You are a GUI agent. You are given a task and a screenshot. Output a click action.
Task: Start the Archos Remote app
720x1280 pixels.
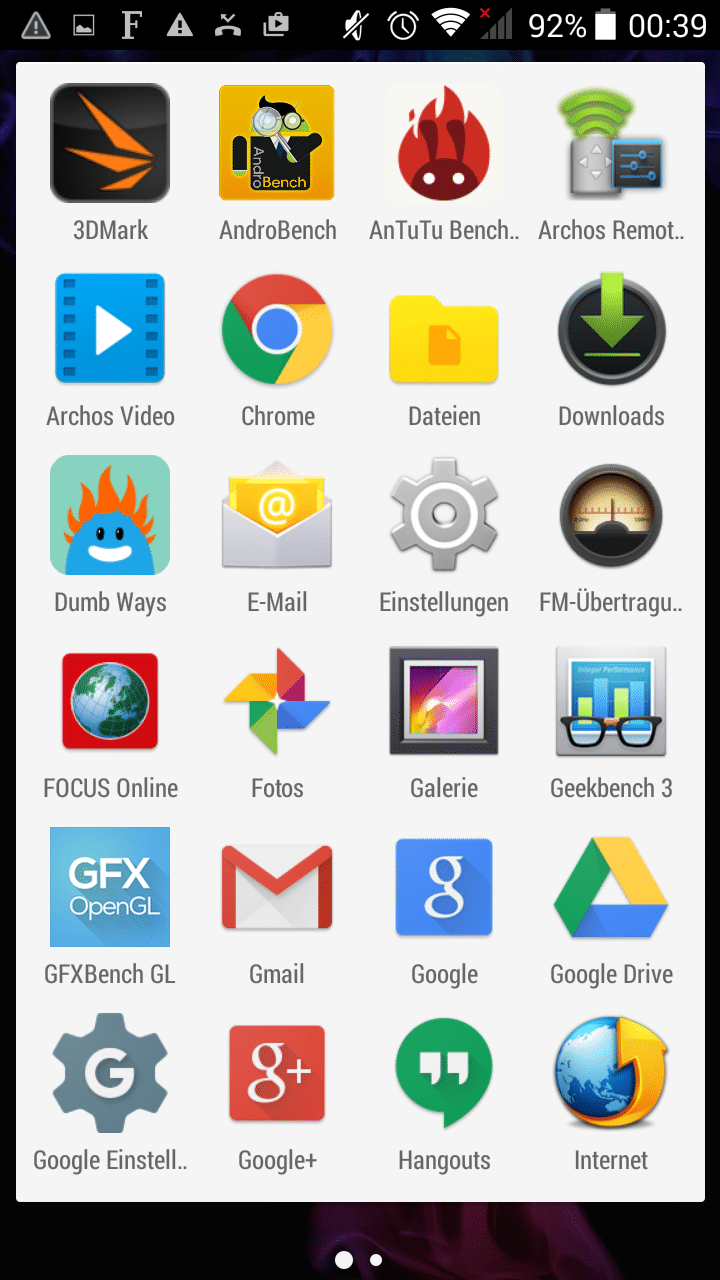611,143
